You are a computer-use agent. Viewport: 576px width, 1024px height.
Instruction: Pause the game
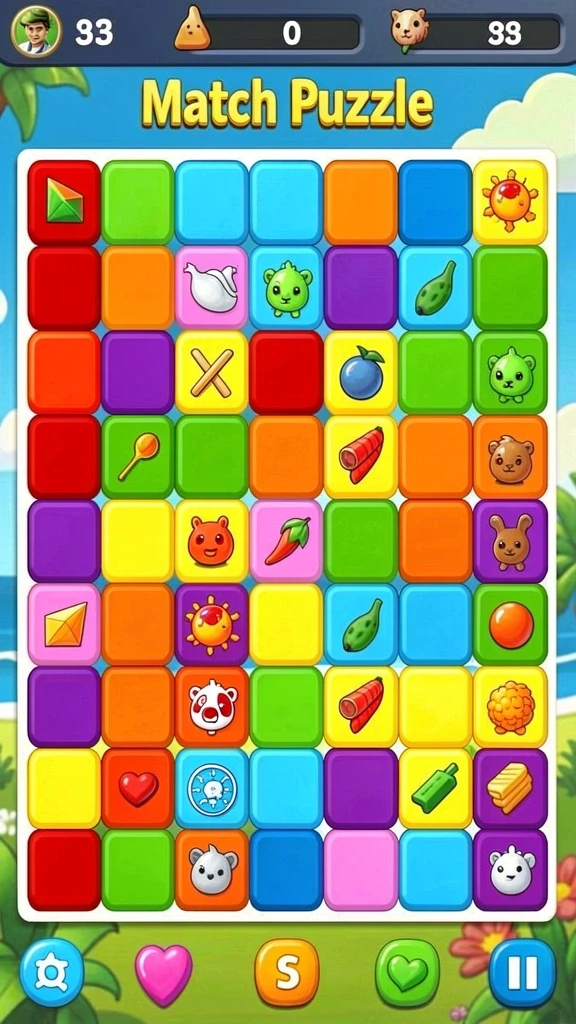[522, 972]
